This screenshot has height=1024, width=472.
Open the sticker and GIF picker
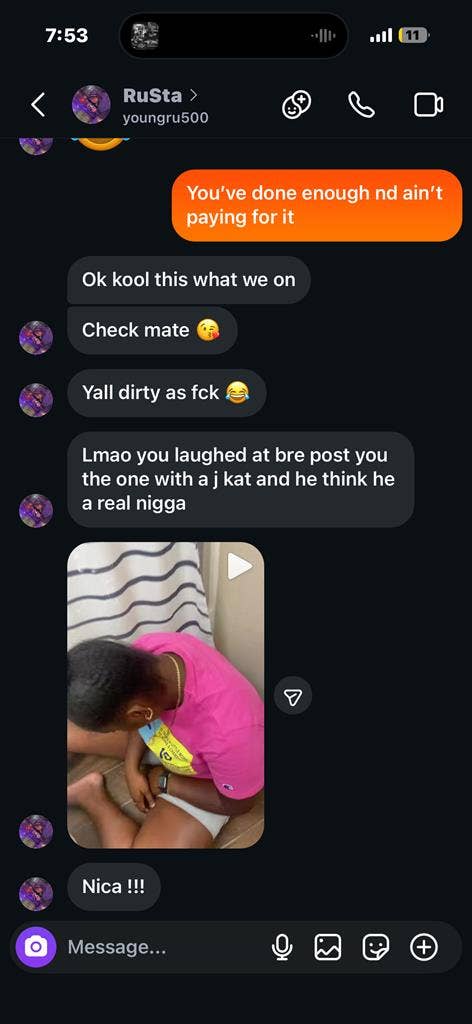coord(375,947)
